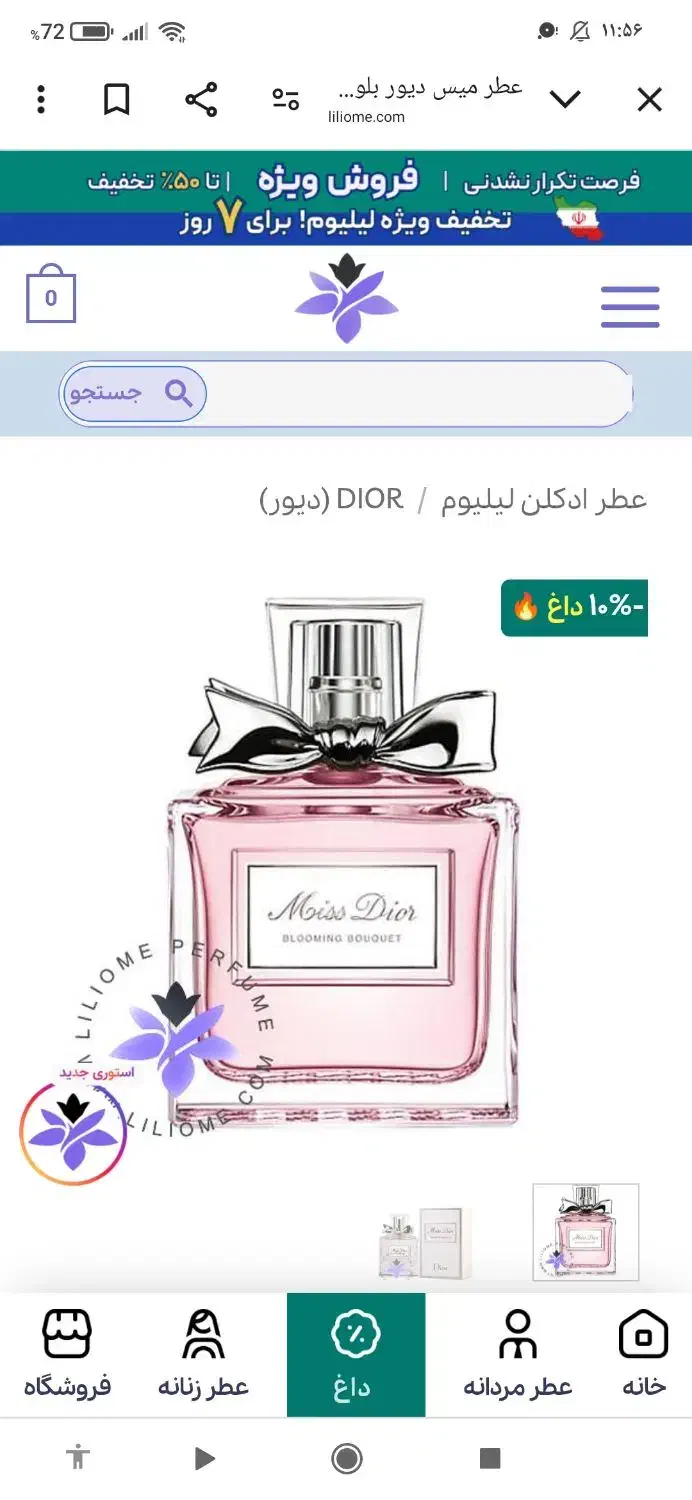Go to خانه tab
The width and height of the screenshot is (692, 1500).
644,1354
